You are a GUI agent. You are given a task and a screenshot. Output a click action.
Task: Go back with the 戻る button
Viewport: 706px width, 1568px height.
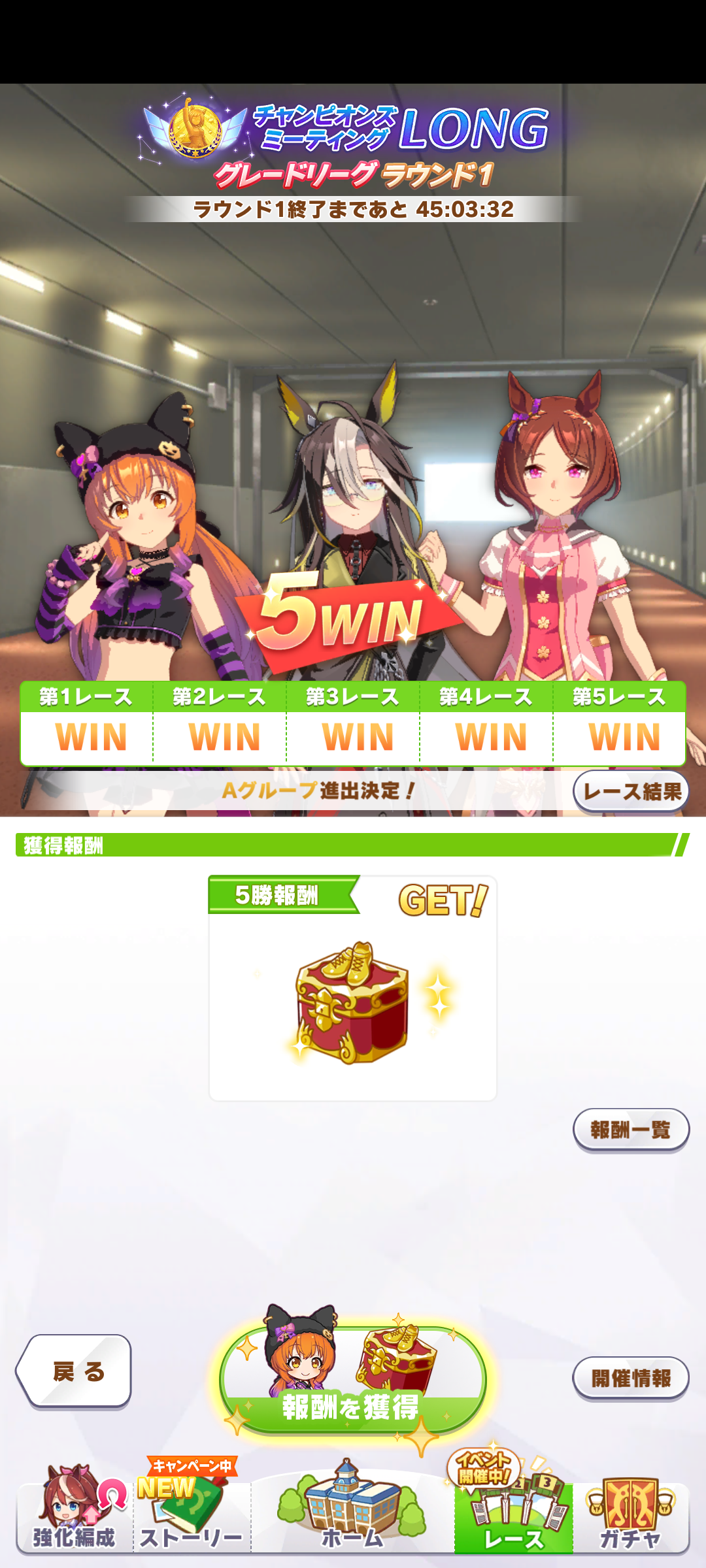[75, 1371]
